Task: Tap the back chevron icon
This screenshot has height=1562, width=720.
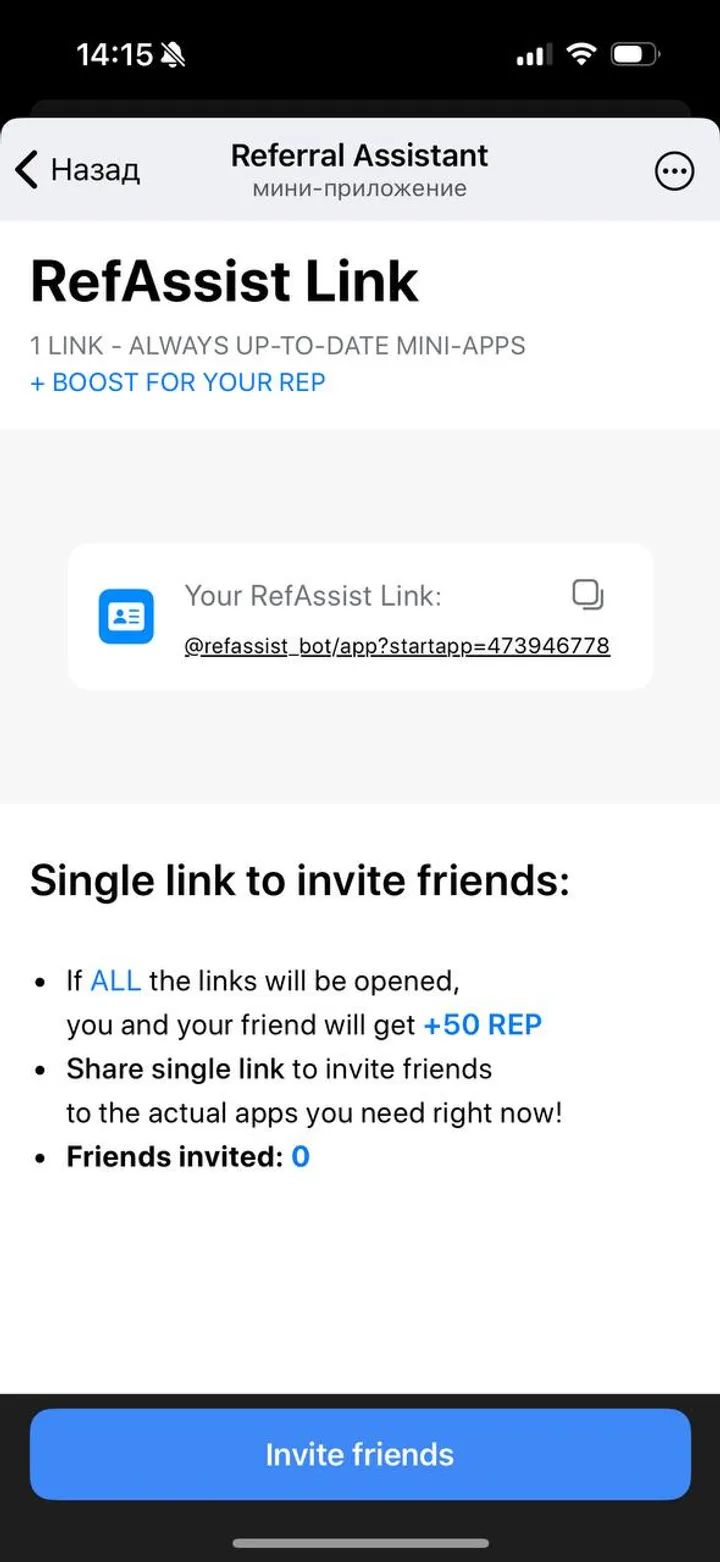Action: click(25, 169)
